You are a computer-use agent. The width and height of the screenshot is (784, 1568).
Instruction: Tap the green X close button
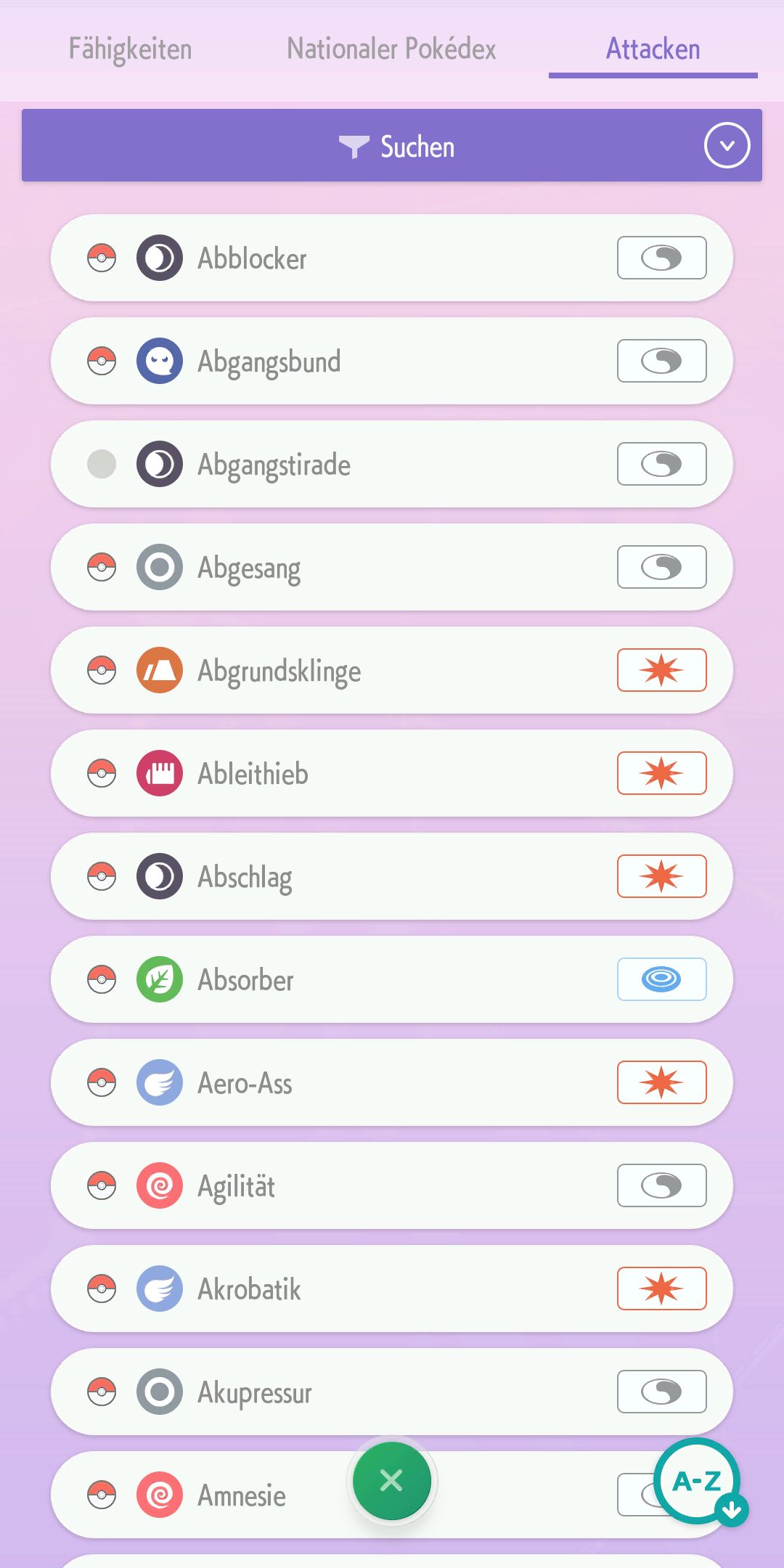pos(392,1481)
